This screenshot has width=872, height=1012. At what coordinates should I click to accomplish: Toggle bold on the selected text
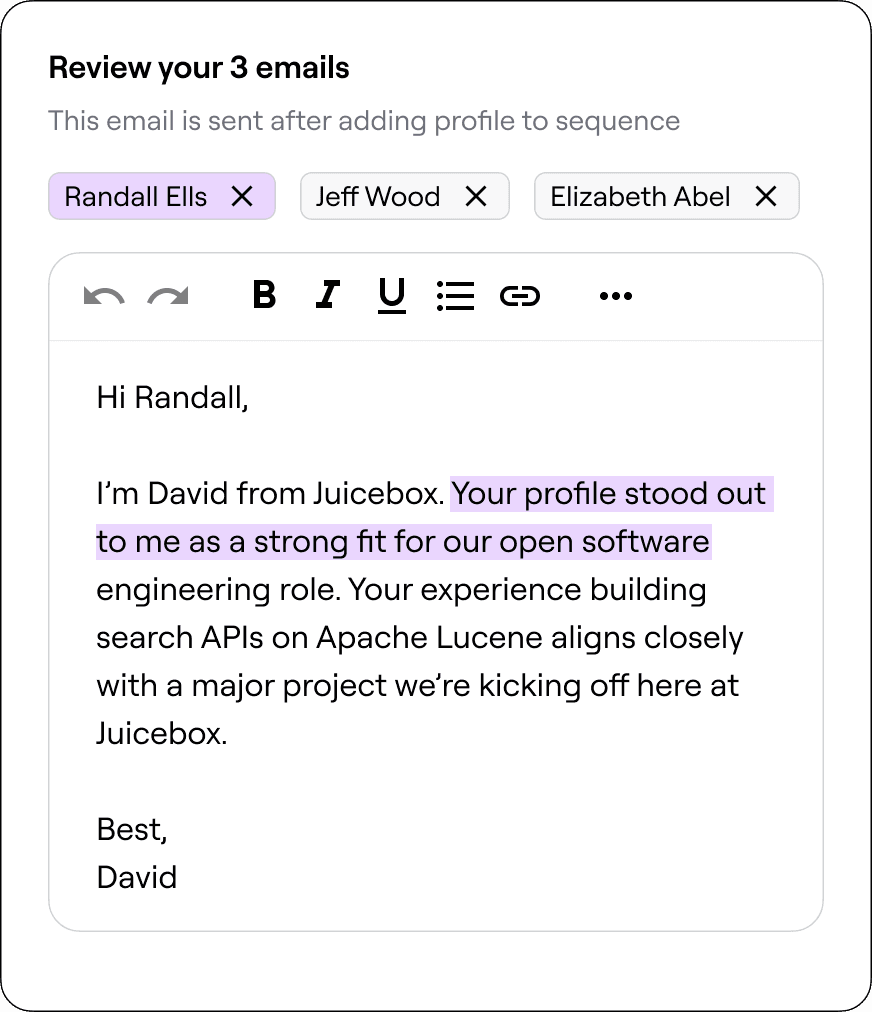click(x=263, y=295)
